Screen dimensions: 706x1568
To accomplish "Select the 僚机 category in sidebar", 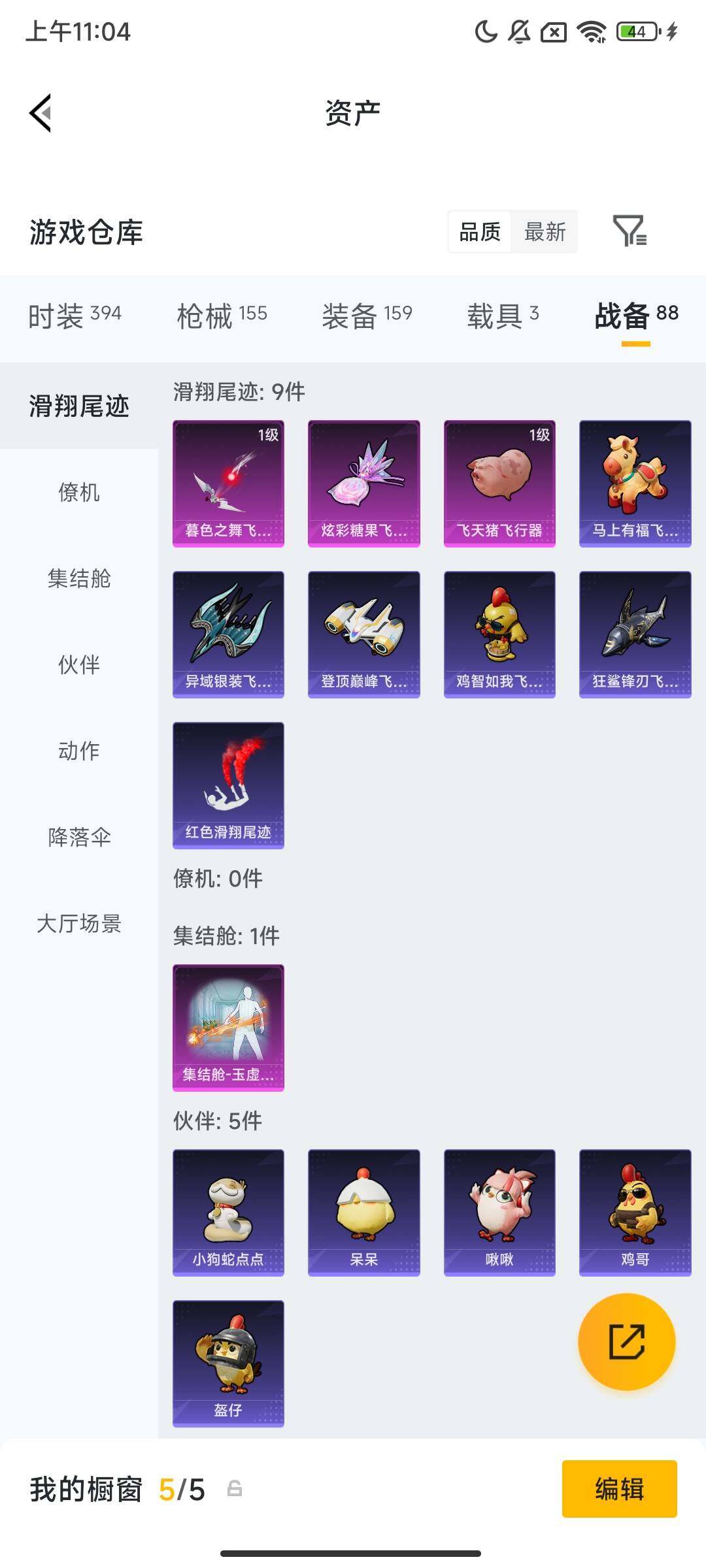I will pyautogui.click(x=78, y=493).
